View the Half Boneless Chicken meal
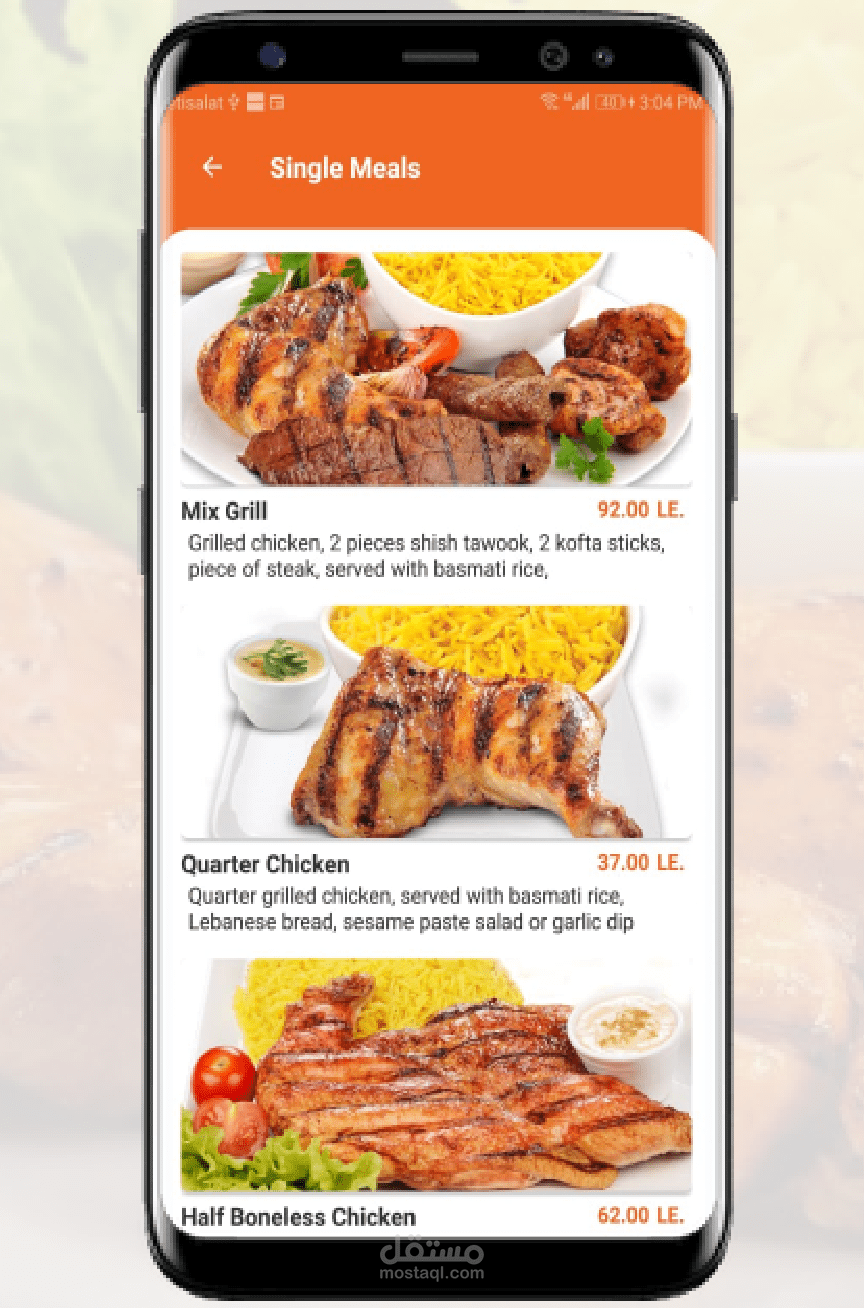Viewport: 864px width, 1308px height. coord(436,1095)
